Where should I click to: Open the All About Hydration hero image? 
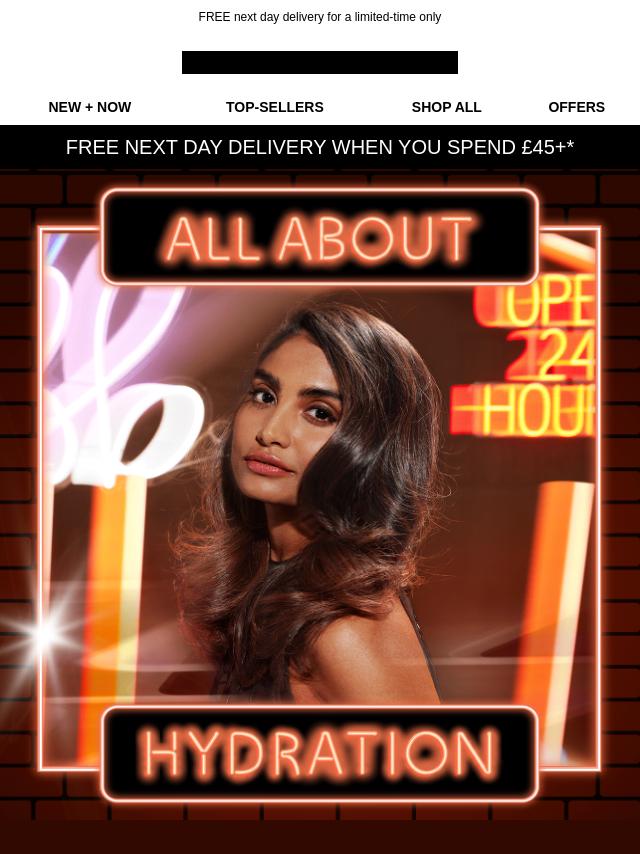click(x=320, y=495)
